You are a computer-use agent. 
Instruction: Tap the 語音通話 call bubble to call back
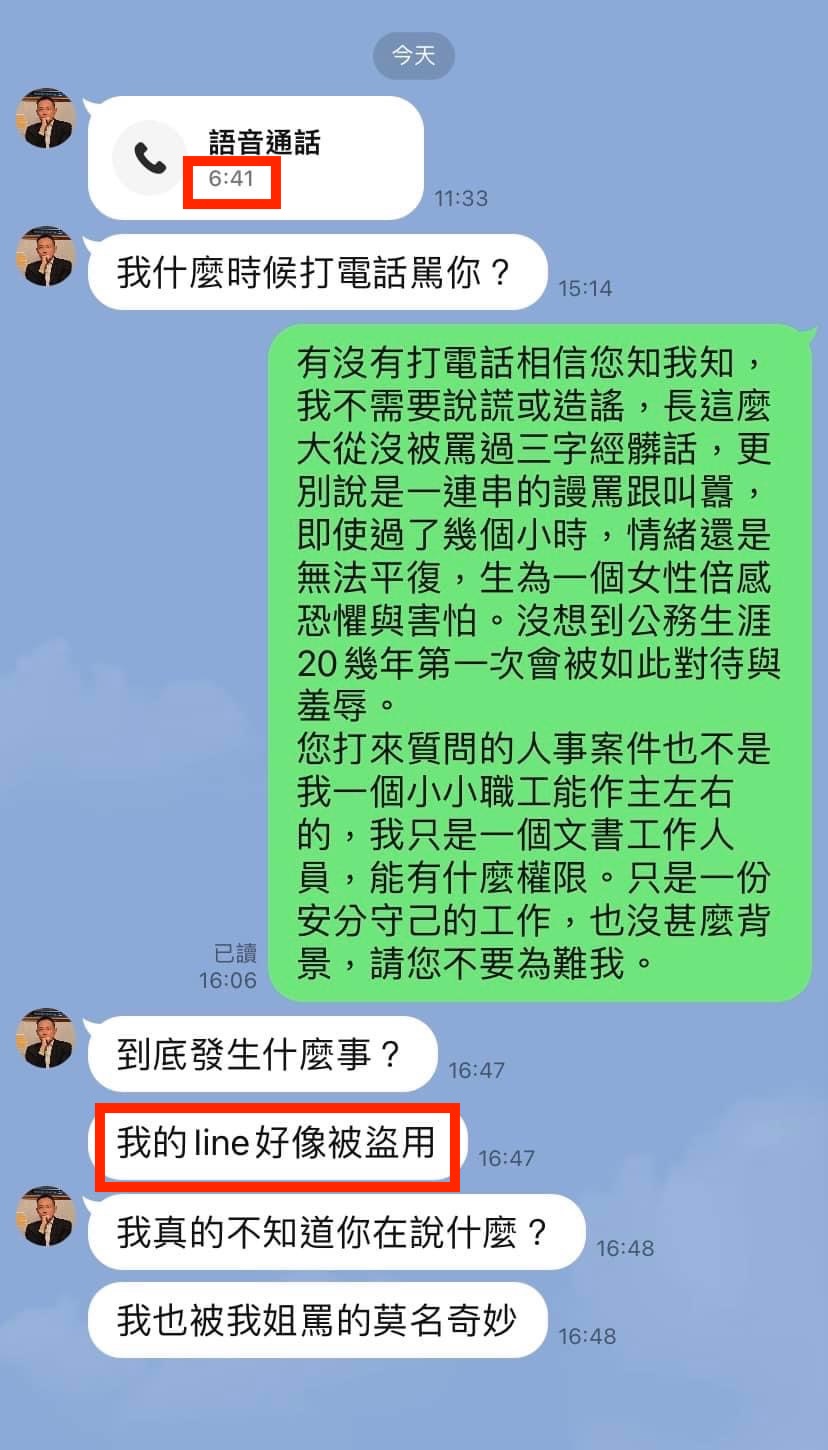tap(255, 158)
